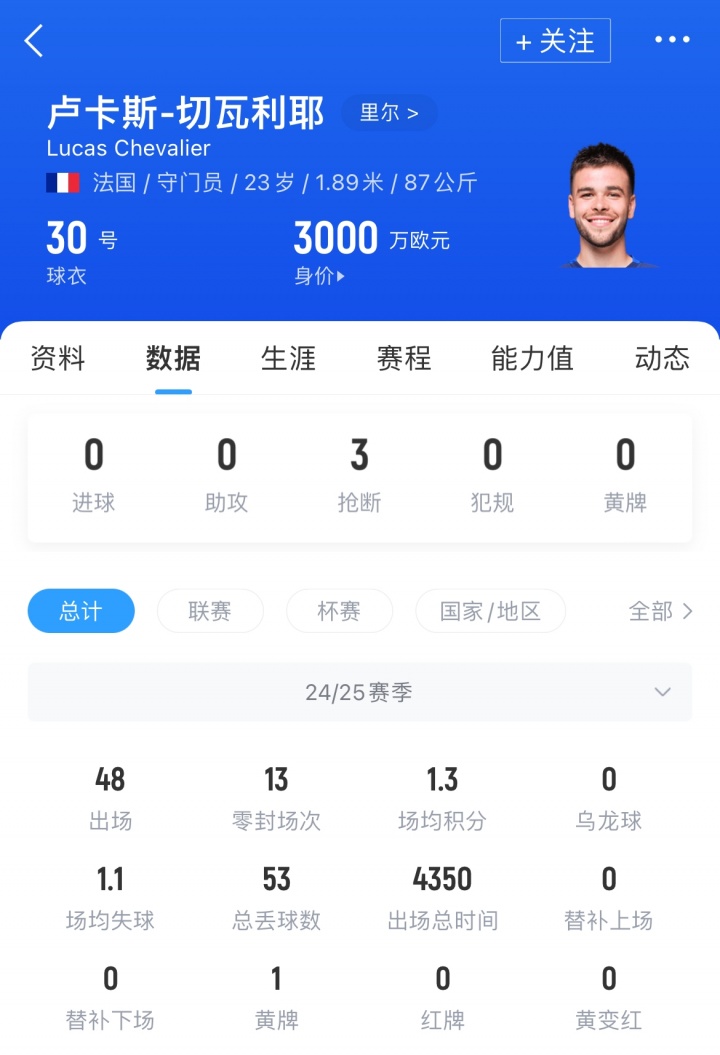View 身价 market value details

(319, 276)
